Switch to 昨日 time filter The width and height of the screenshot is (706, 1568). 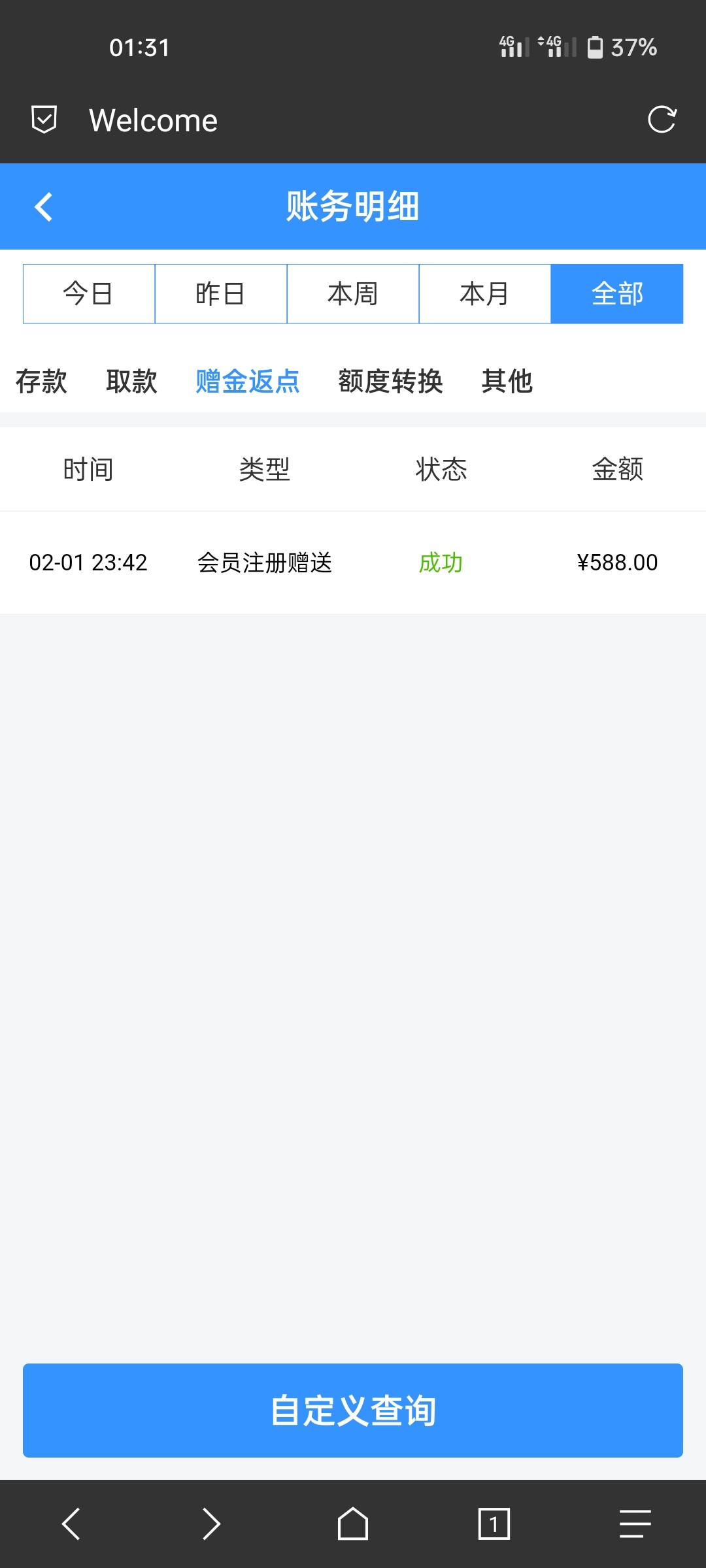pos(221,294)
